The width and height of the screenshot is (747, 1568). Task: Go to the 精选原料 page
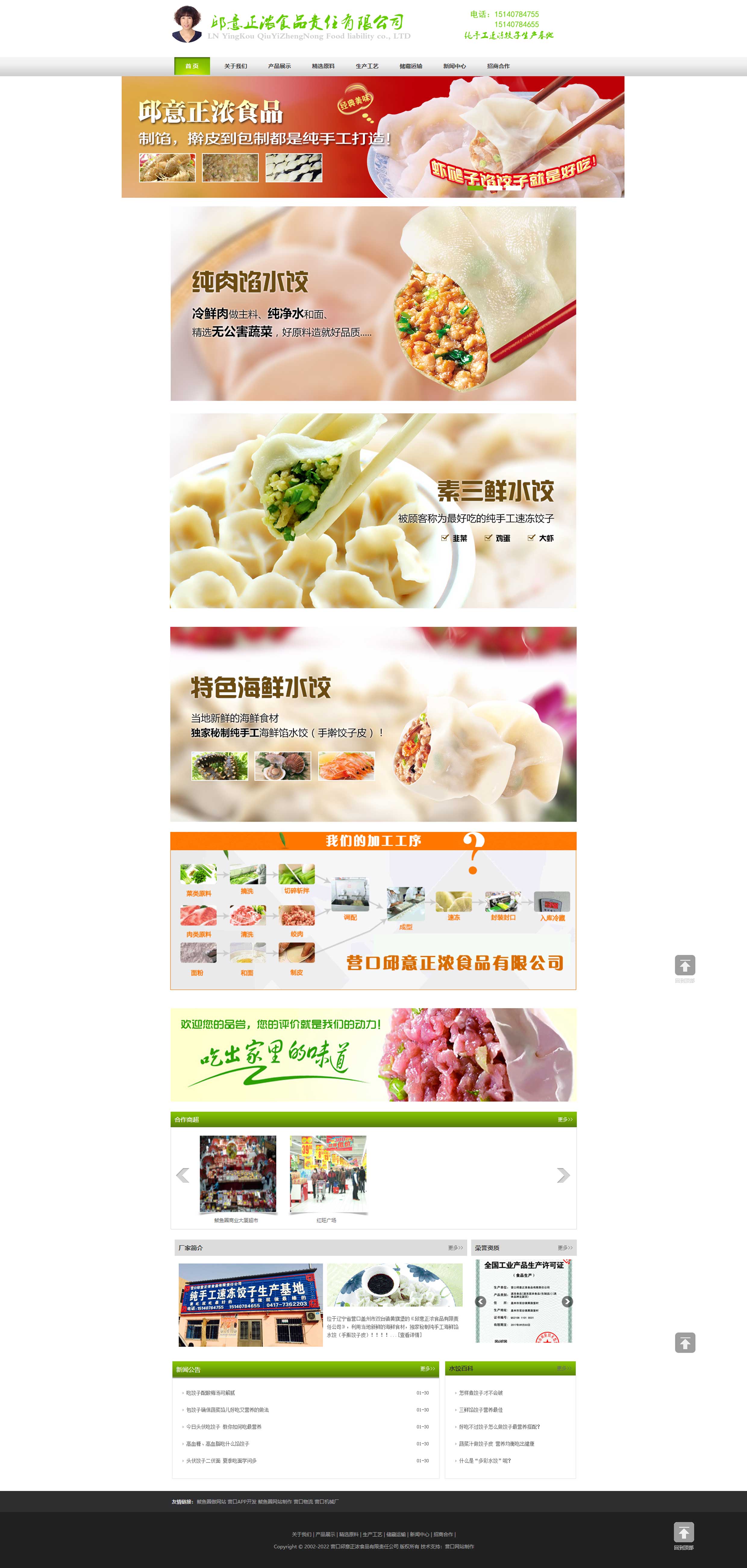(323, 66)
